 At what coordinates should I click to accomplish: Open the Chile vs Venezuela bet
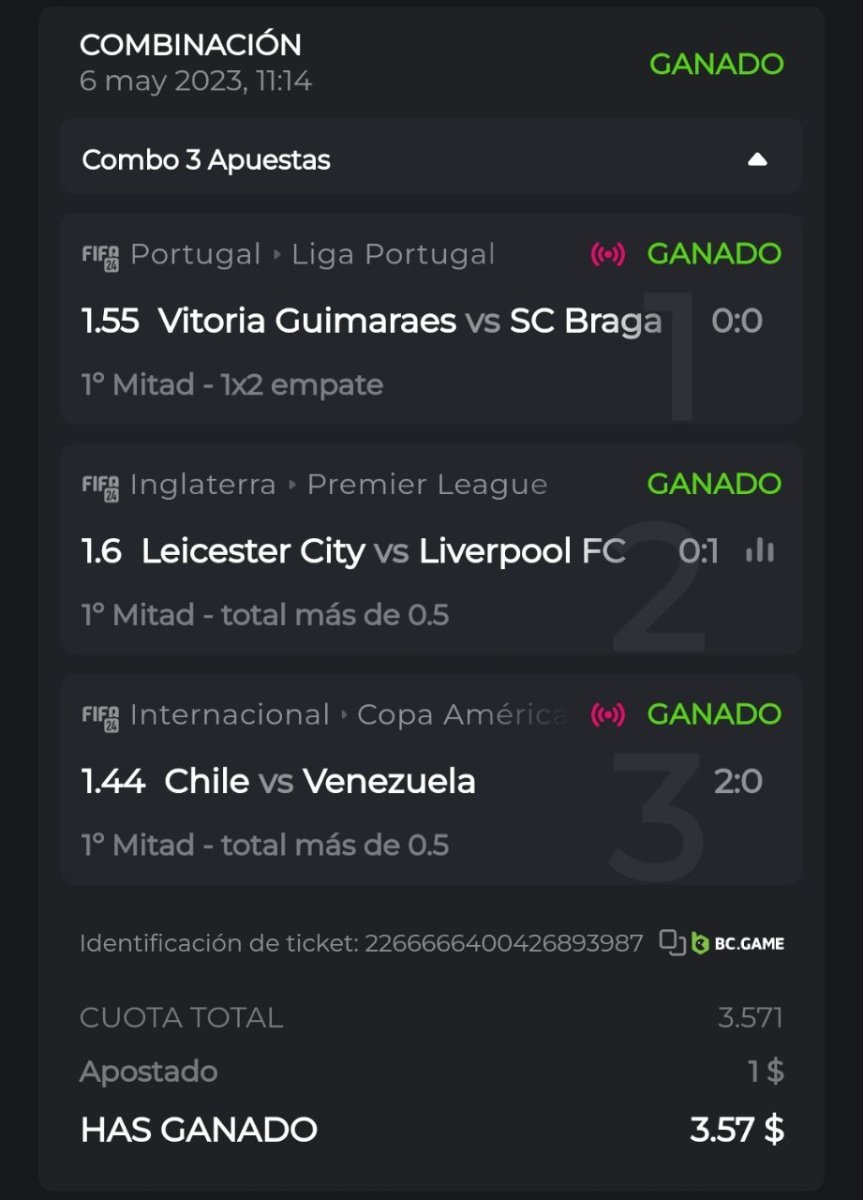pos(320,781)
